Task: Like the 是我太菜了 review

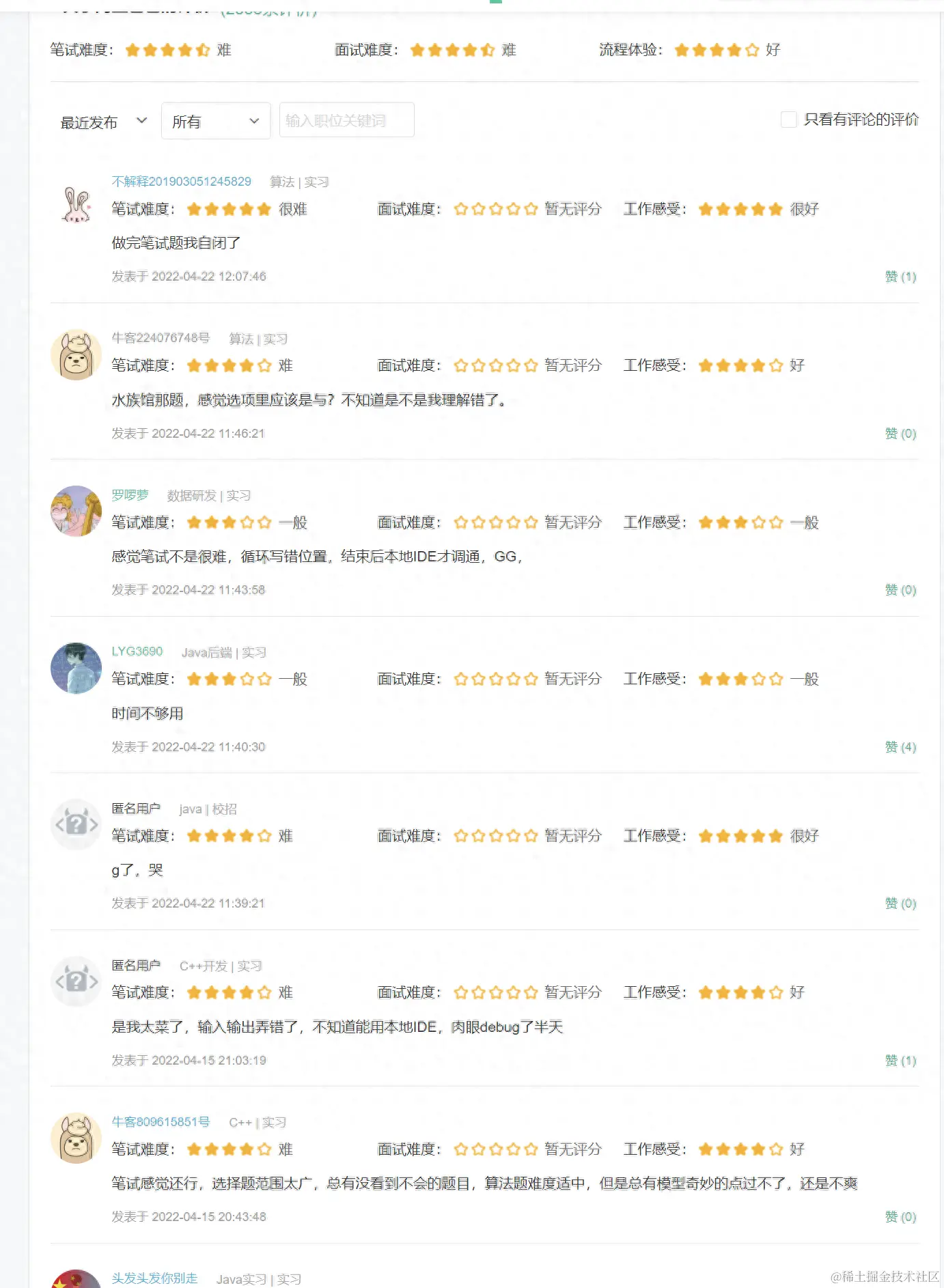Action: (900, 1061)
